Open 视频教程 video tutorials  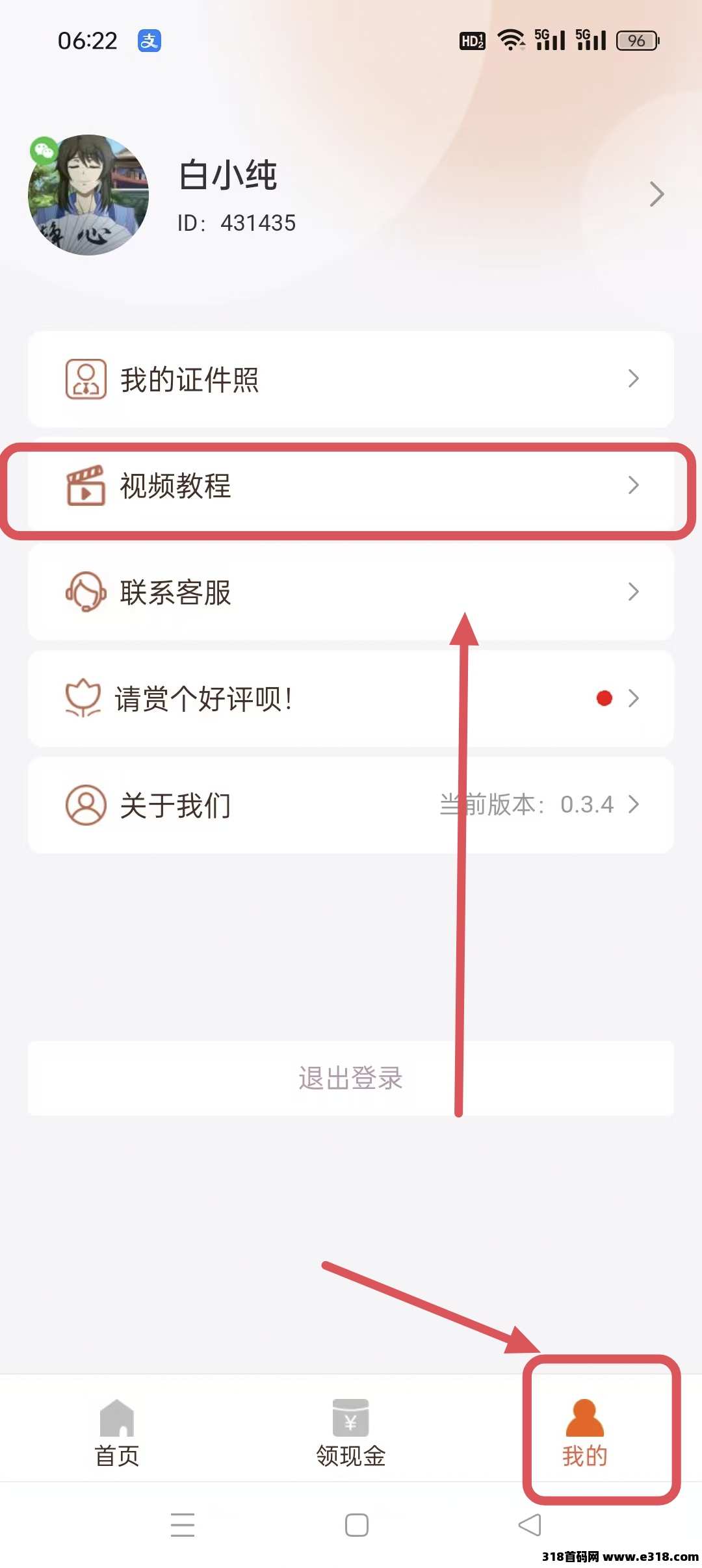(x=350, y=486)
